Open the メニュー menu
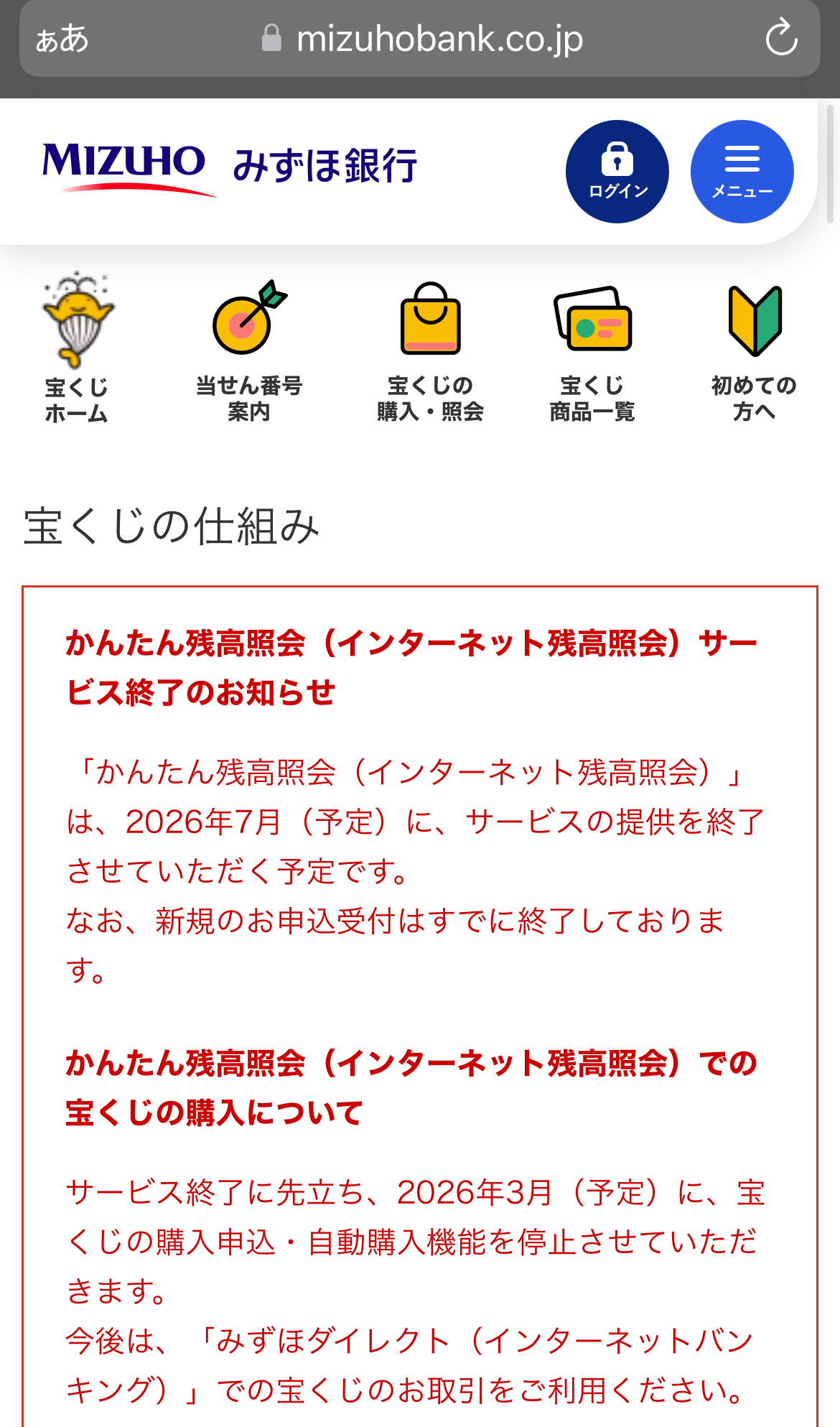 pyautogui.click(x=742, y=172)
